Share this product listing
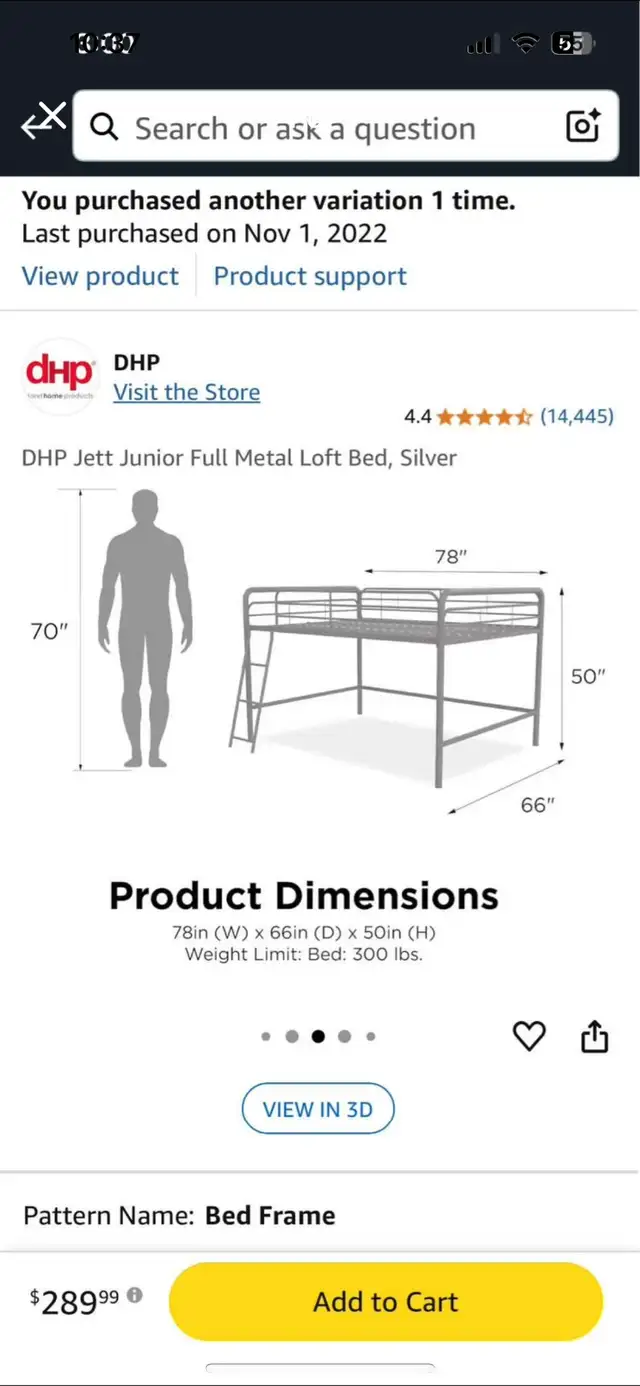 594,1036
